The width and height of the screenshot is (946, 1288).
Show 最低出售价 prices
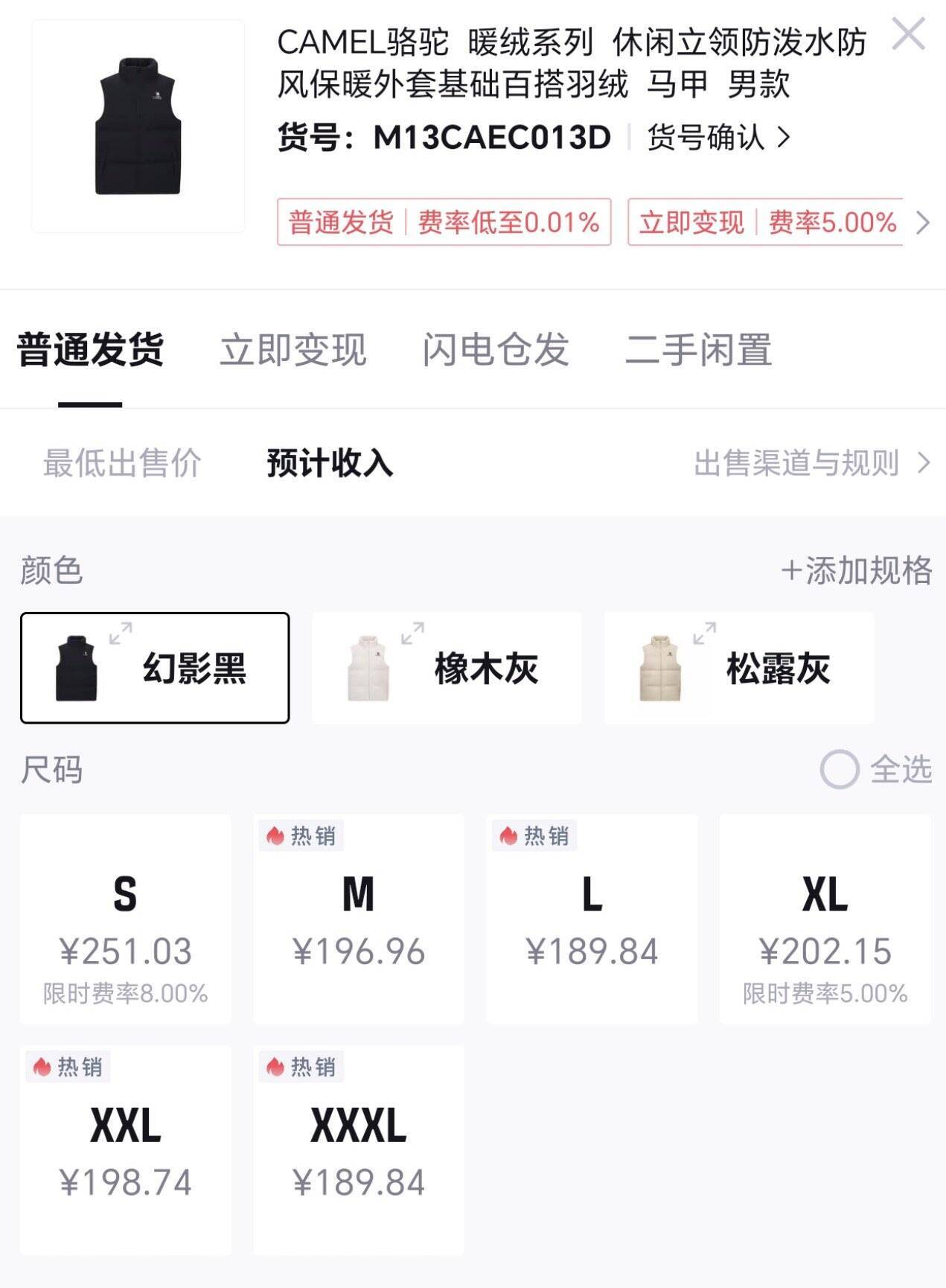coord(122,463)
